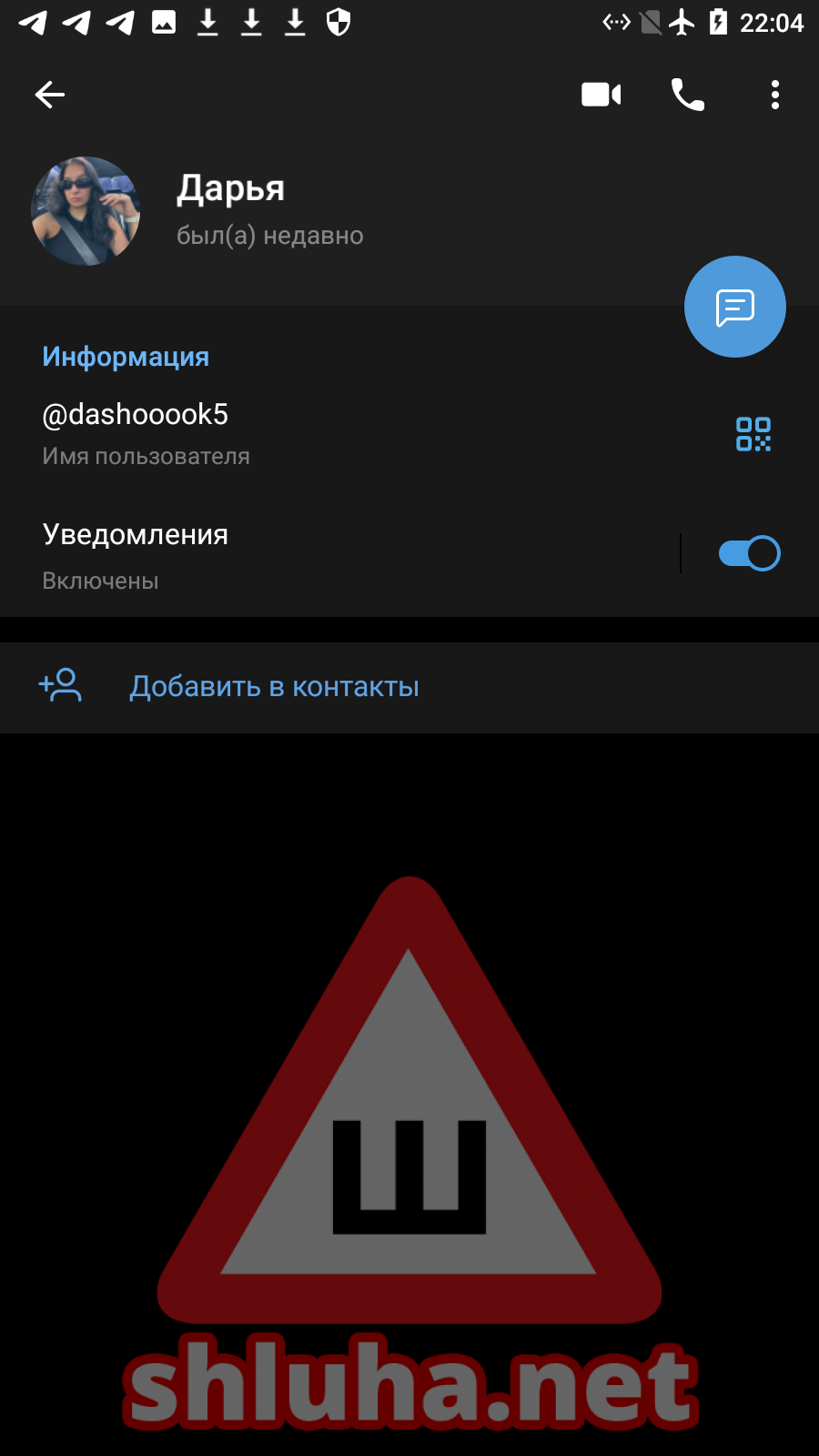Tap Добавить в контакты

point(273,687)
